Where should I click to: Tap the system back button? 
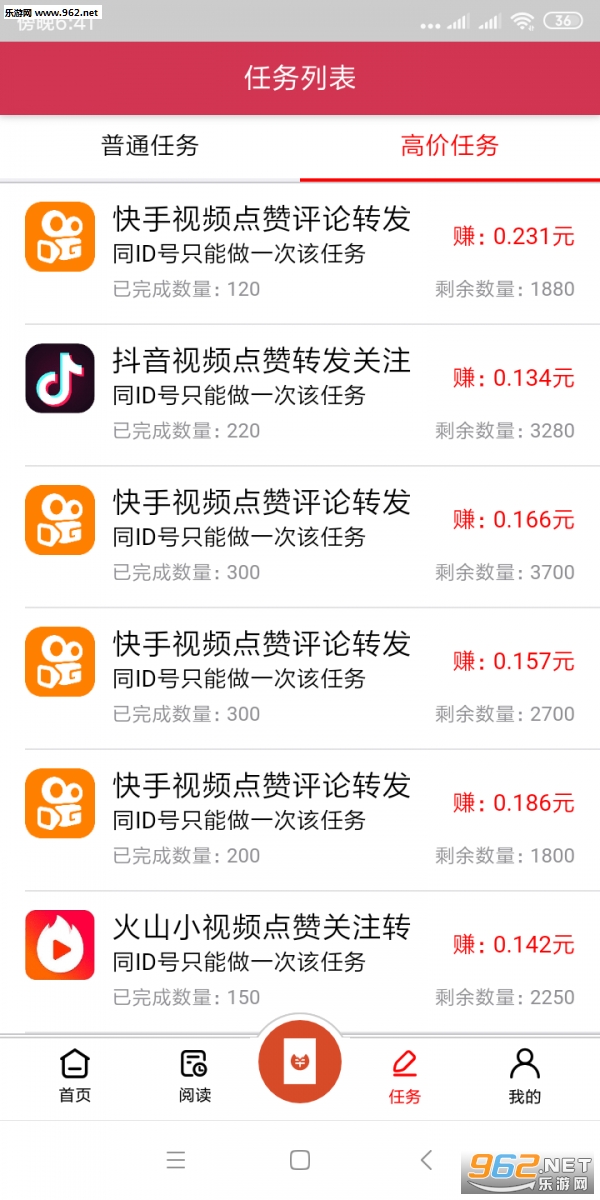(426, 1160)
